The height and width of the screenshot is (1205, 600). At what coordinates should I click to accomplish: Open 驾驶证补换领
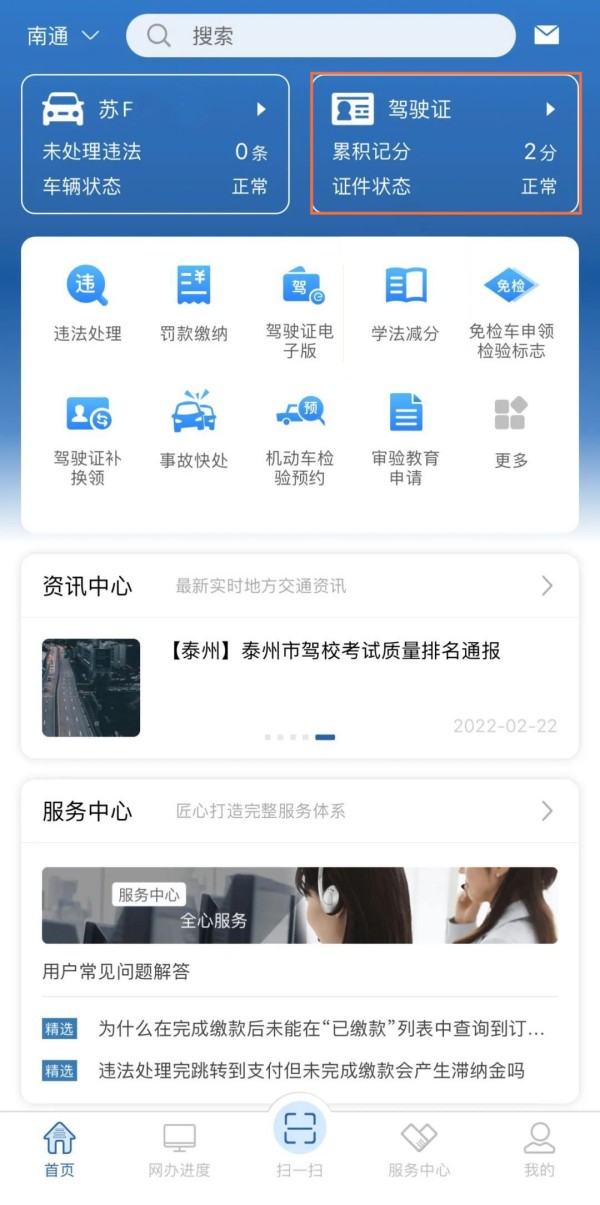tap(87, 436)
